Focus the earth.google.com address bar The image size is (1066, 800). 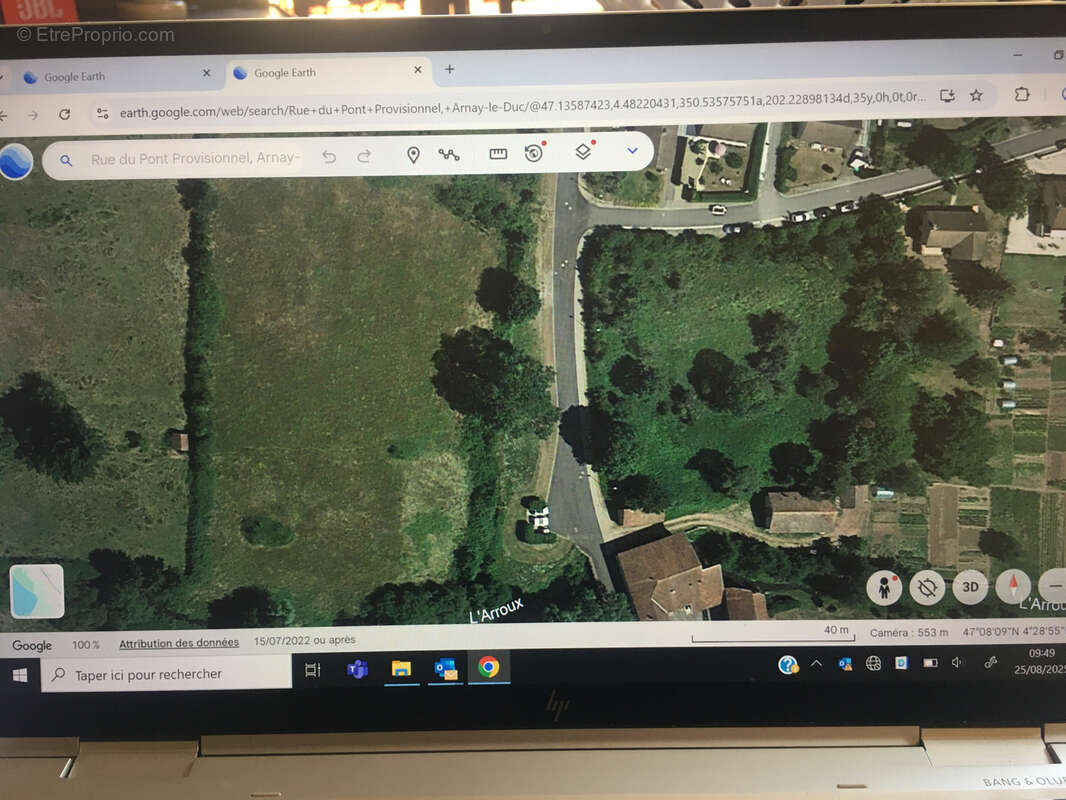(500, 113)
